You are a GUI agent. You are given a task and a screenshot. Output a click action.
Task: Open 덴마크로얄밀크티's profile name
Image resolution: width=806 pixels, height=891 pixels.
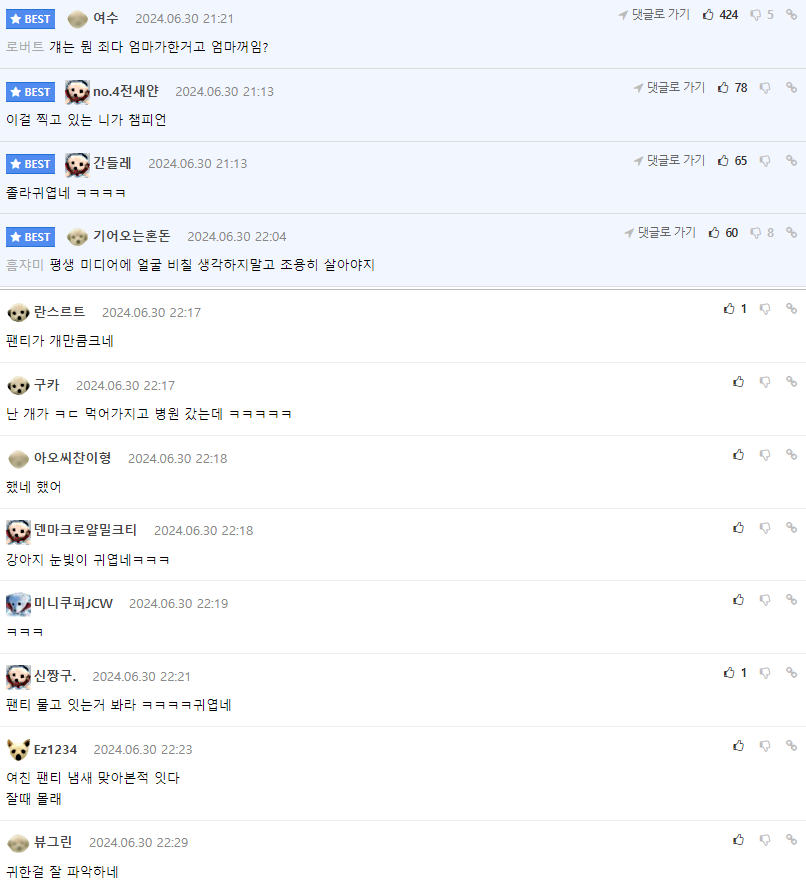coord(85,530)
